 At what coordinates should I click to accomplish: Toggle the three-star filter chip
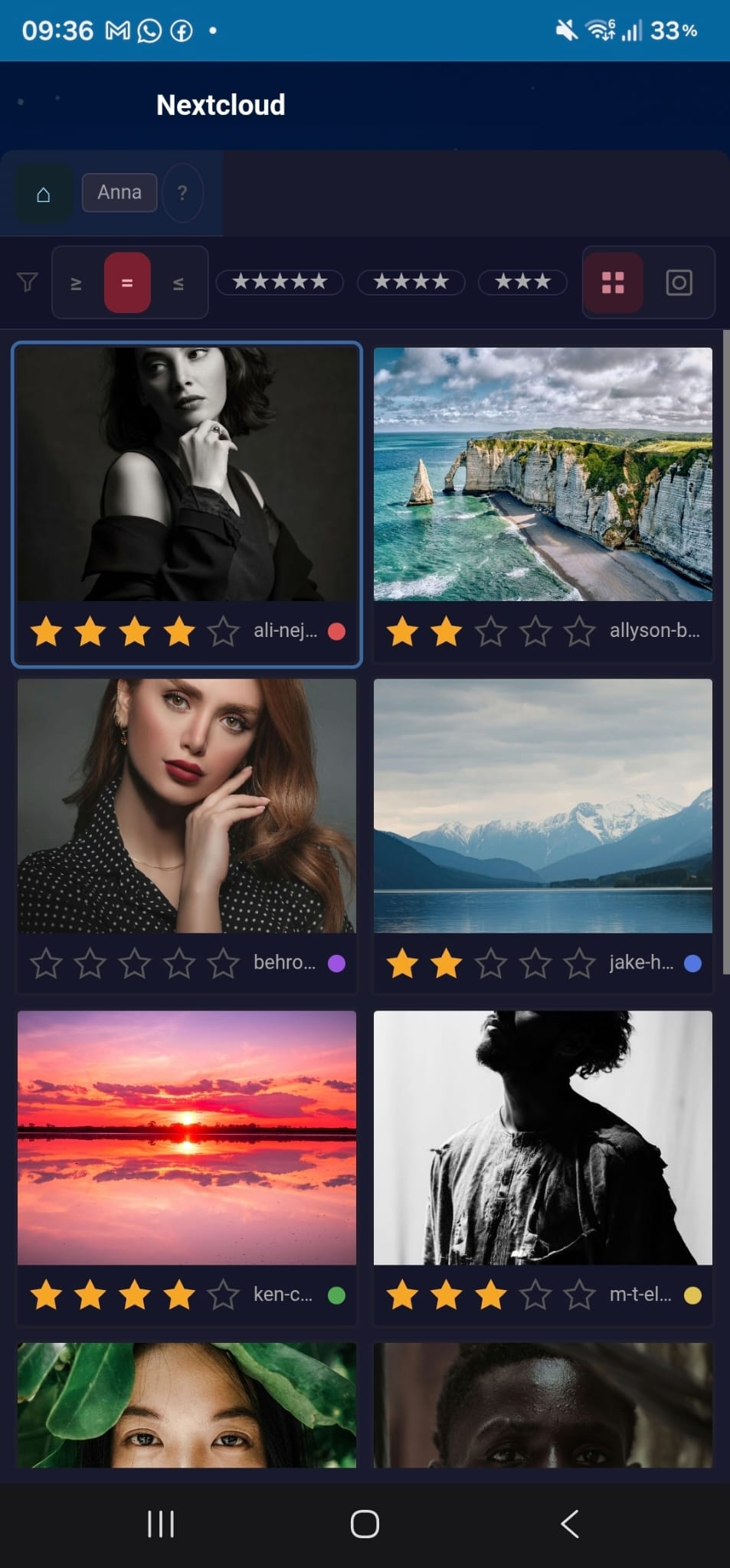pos(522,283)
